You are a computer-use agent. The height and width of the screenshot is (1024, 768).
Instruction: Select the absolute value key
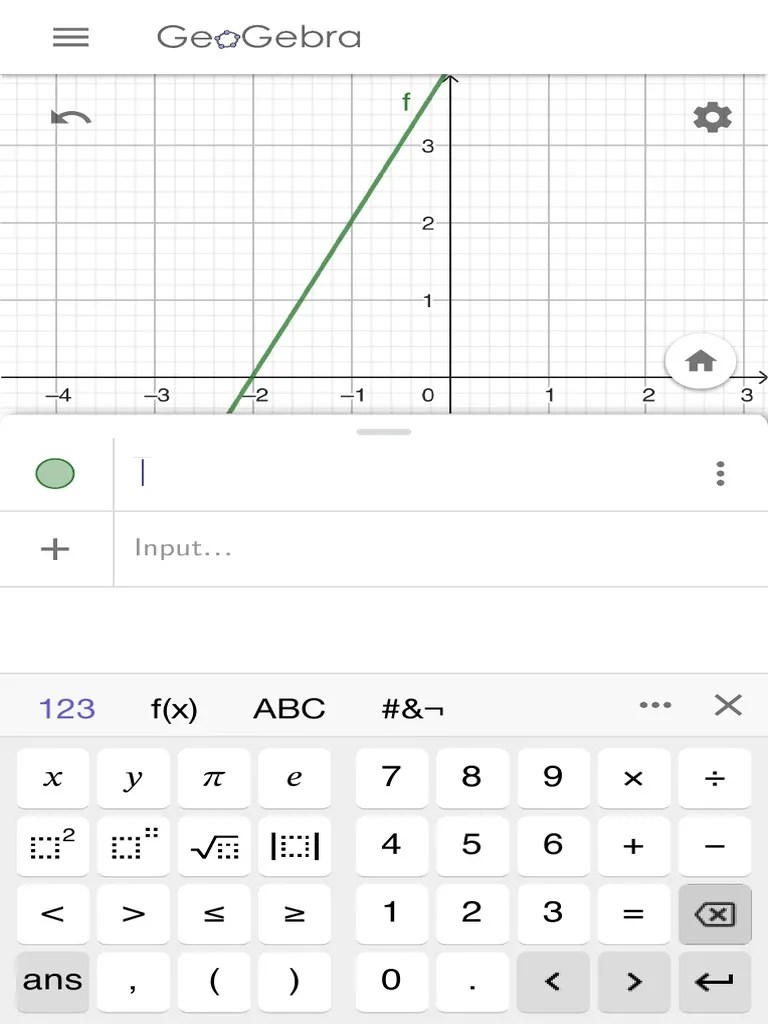[x=294, y=845]
